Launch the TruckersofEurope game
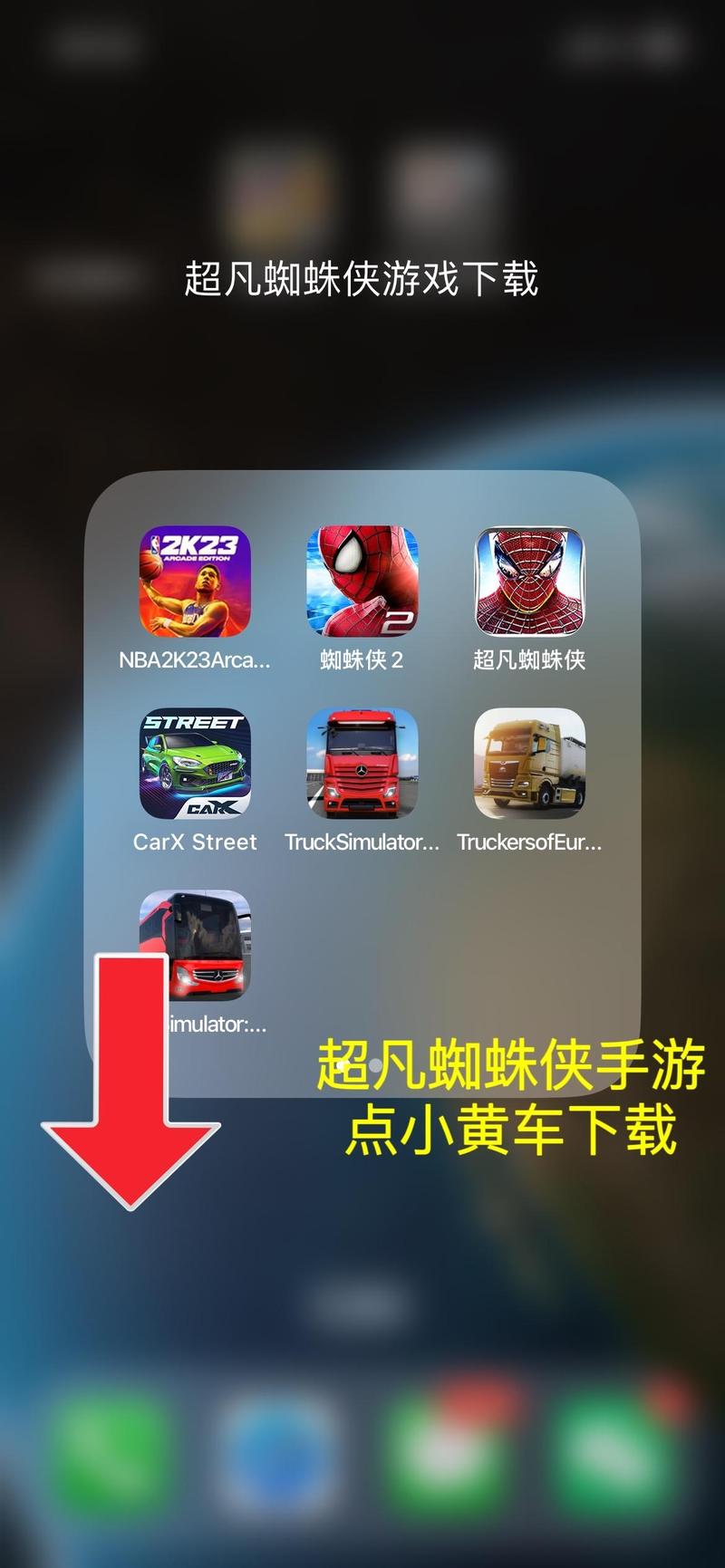Image resolution: width=725 pixels, height=1568 pixels. pos(529,763)
